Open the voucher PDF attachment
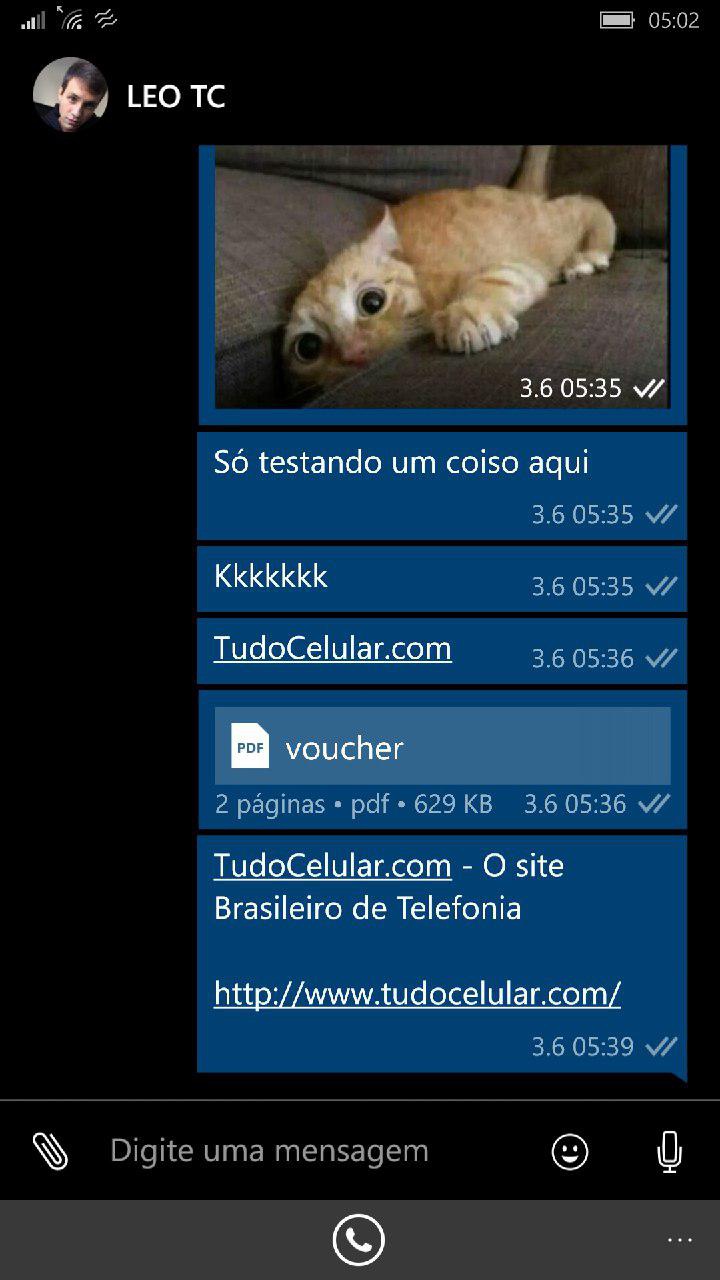The height and width of the screenshot is (1280, 720). 442,746
